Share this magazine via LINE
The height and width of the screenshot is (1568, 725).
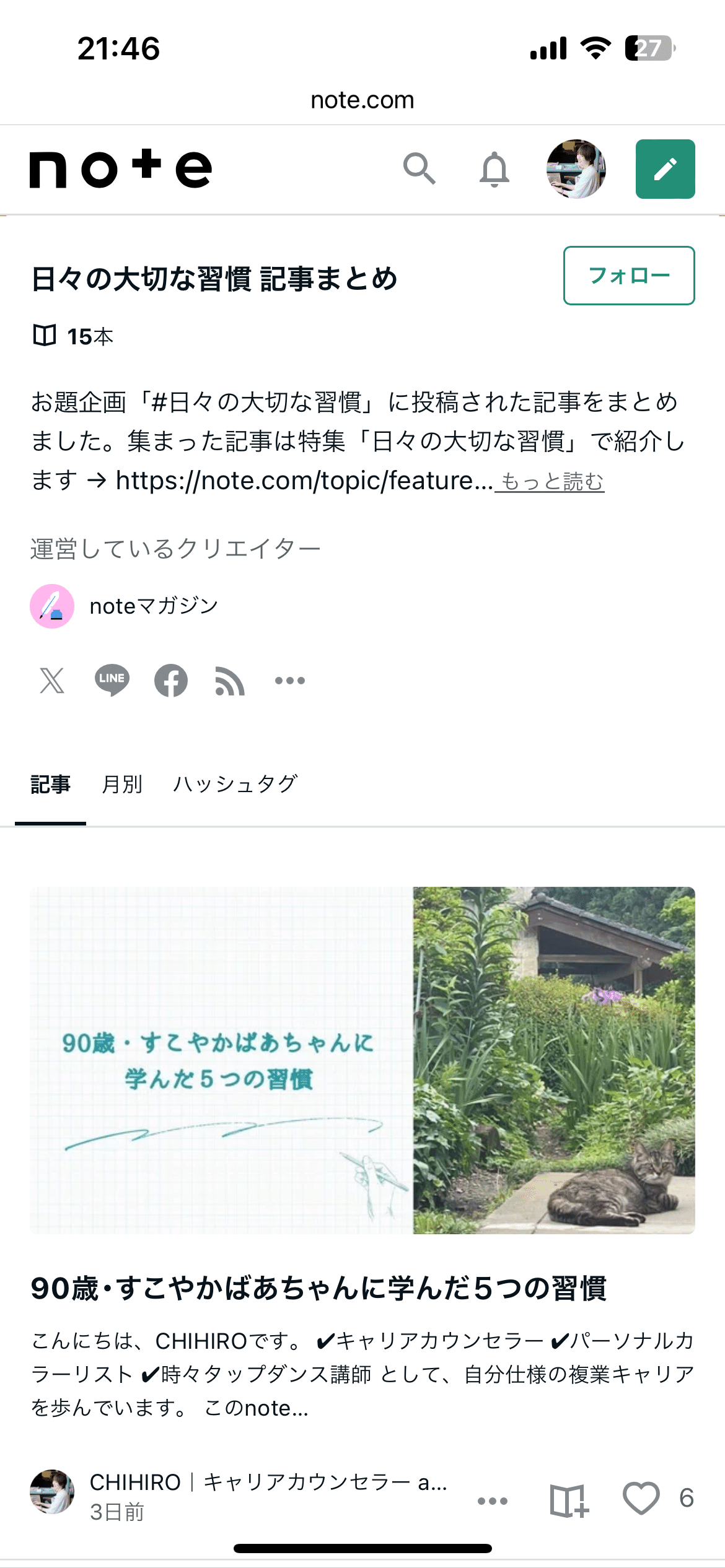[x=112, y=681]
